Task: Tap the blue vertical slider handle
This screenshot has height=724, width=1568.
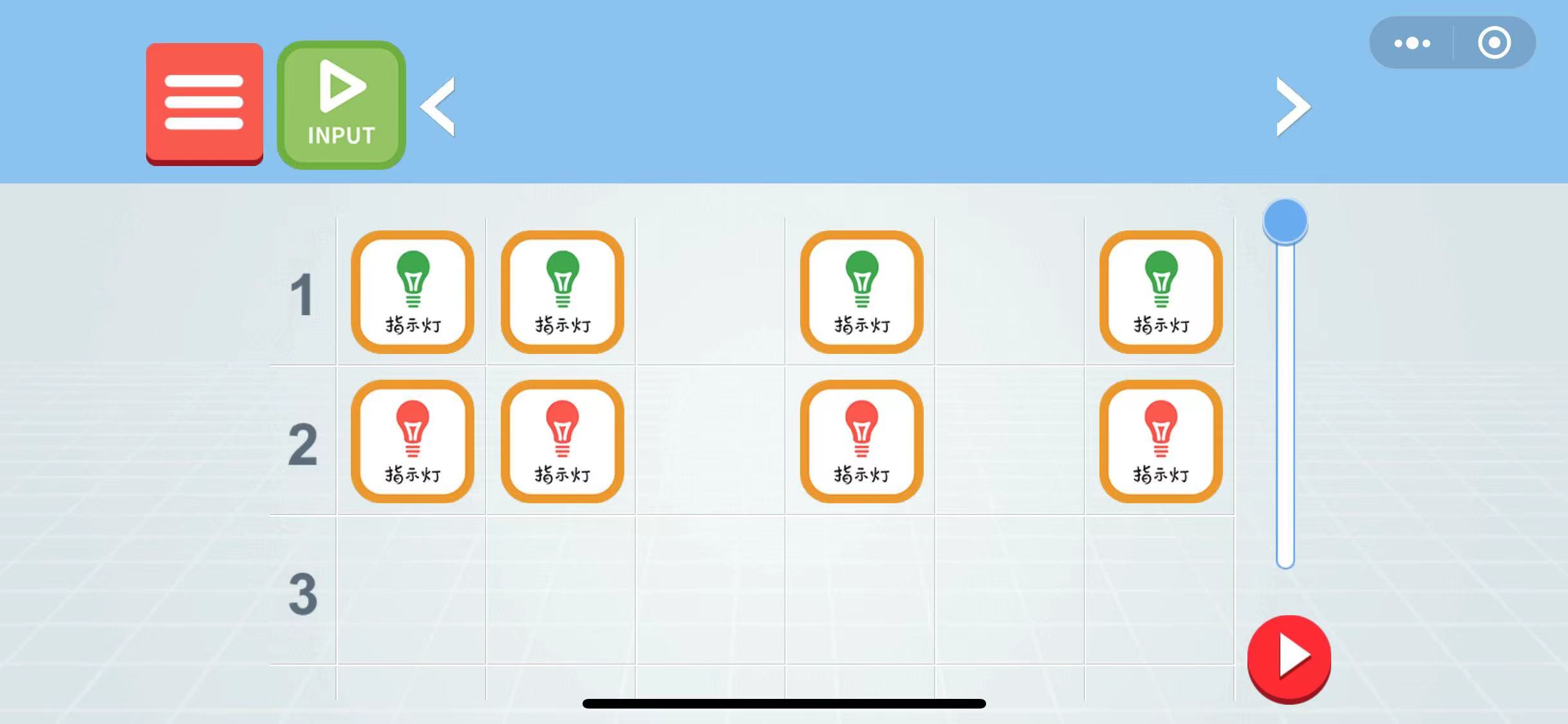Action: [x=1285, y=221]
